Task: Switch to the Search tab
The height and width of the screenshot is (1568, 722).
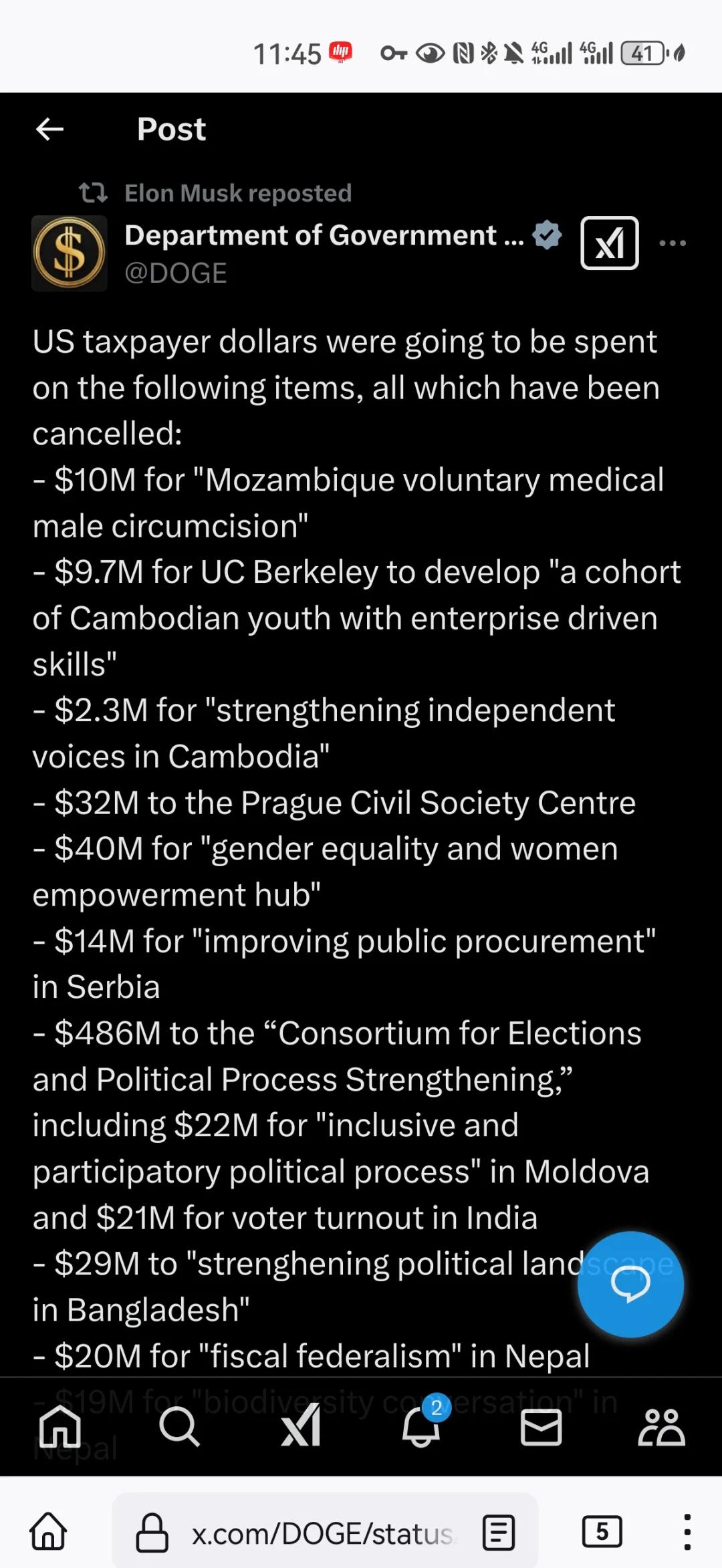Action: pyautogui.click(x=179, y=1427)
